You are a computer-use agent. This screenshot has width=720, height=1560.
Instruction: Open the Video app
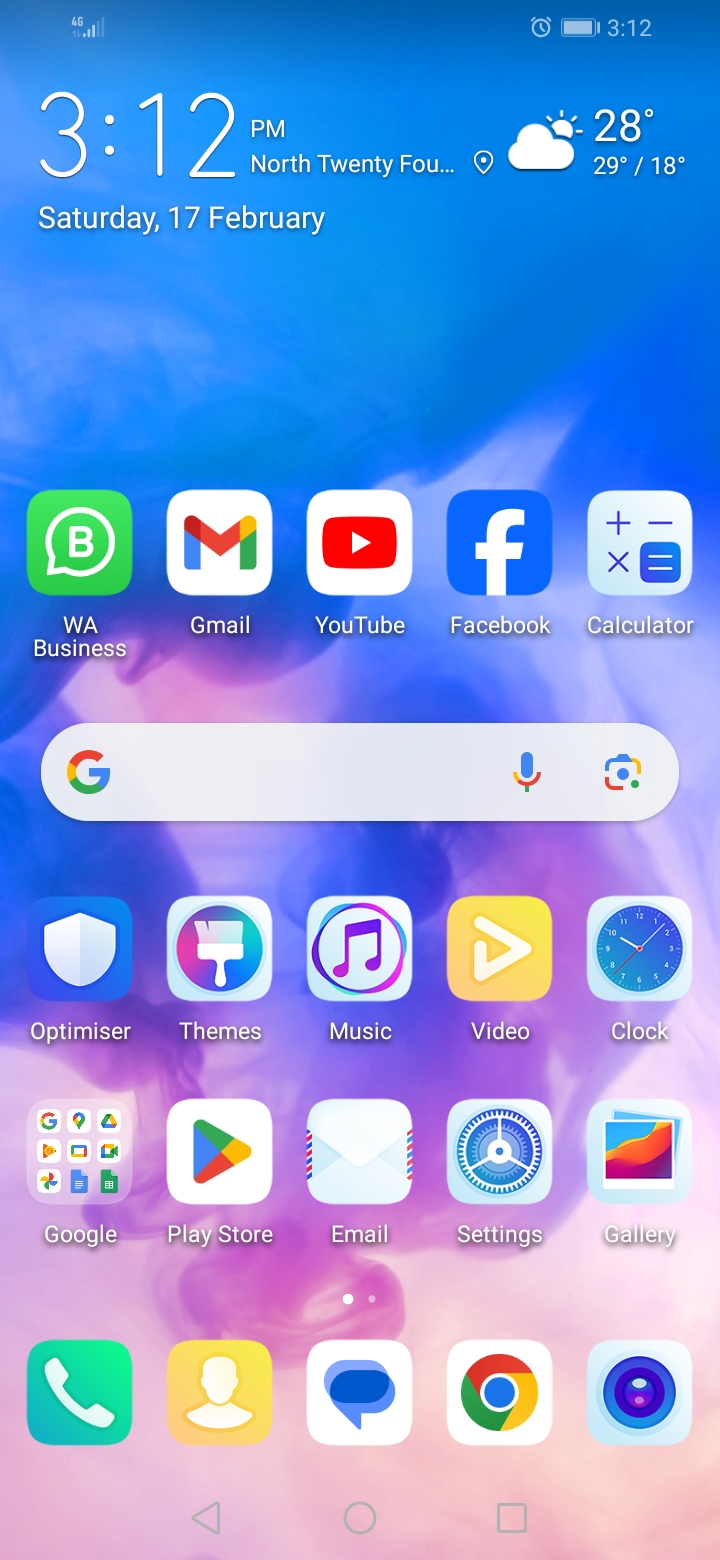tap(500, 949)
